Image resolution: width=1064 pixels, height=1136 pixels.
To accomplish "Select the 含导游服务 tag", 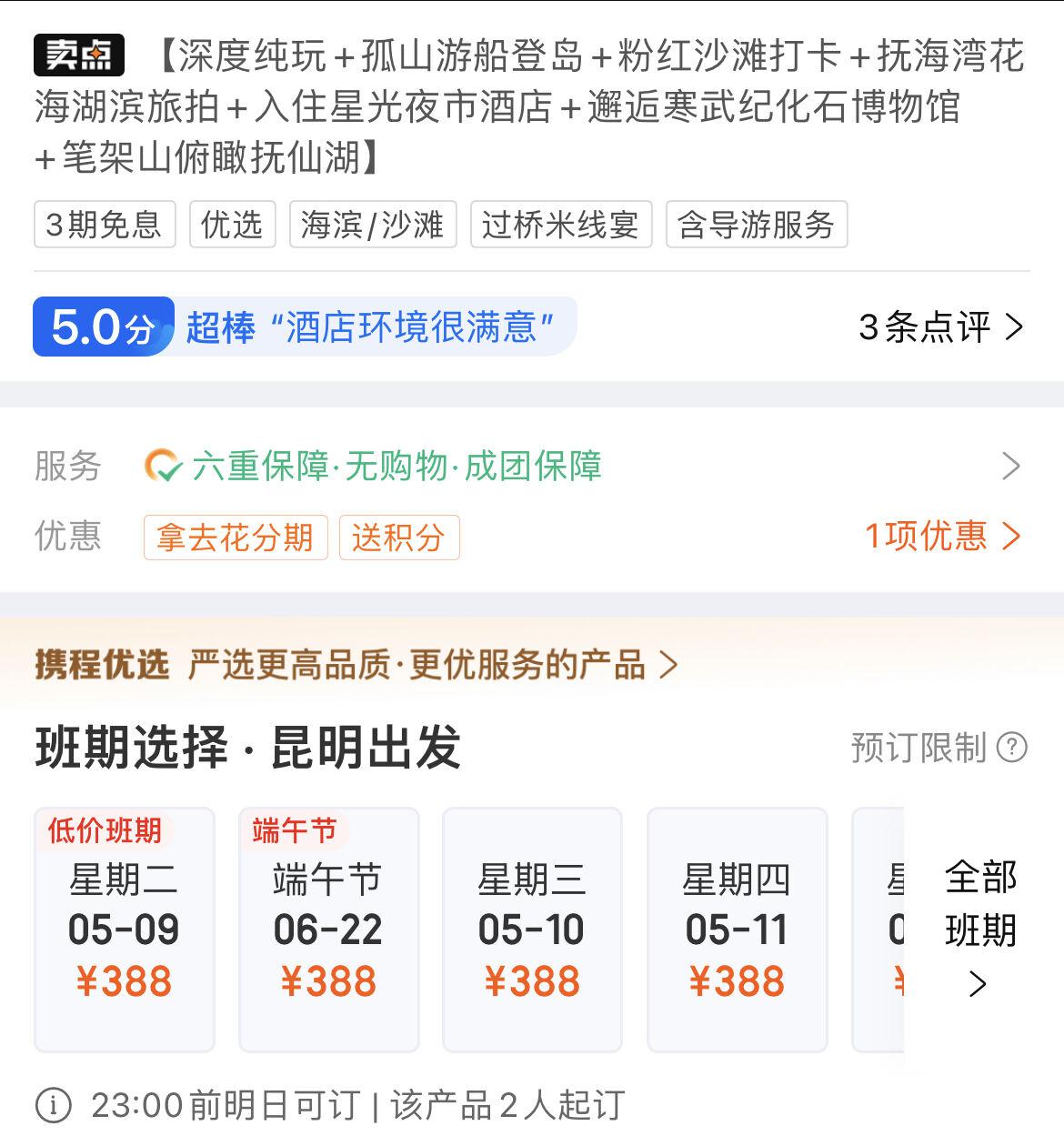I will [x=756, y=225].
